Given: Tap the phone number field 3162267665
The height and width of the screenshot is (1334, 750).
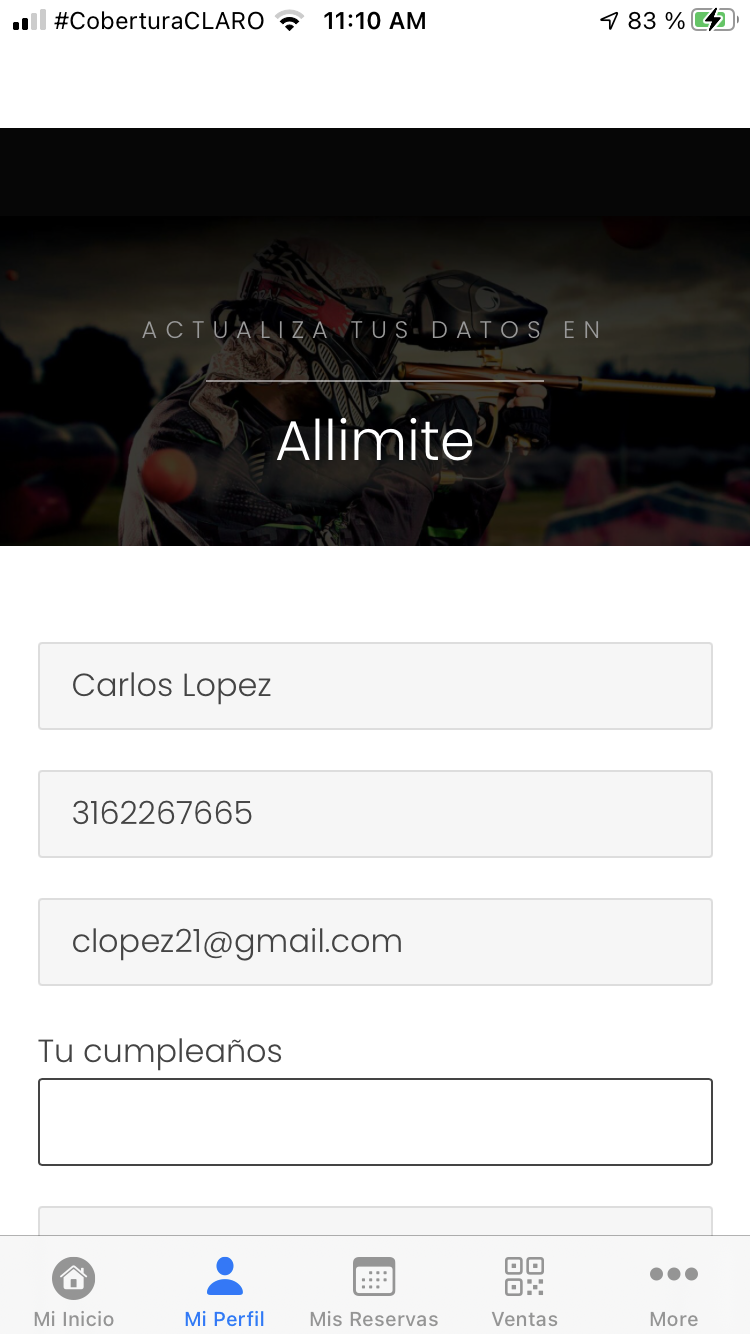Looking at the screenshot, I should pos(375,814).
